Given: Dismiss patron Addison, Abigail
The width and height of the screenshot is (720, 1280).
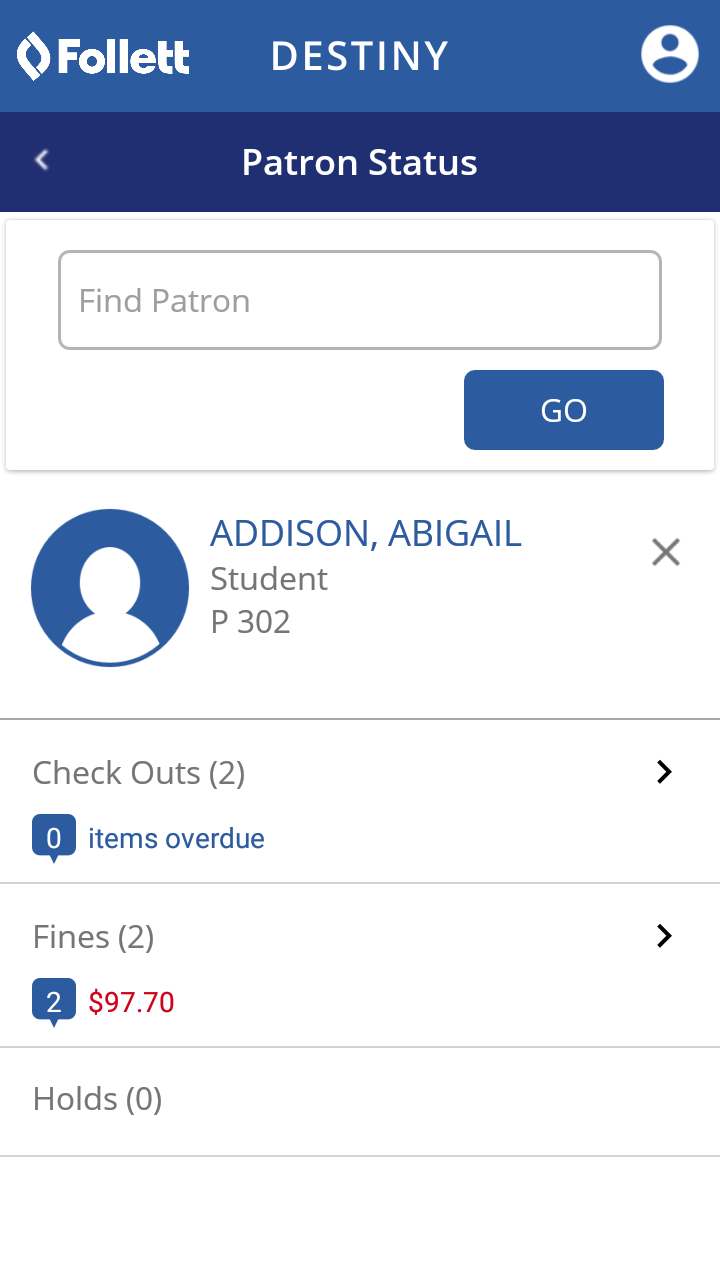Looking at the screenshot, I should pos(665,552).
